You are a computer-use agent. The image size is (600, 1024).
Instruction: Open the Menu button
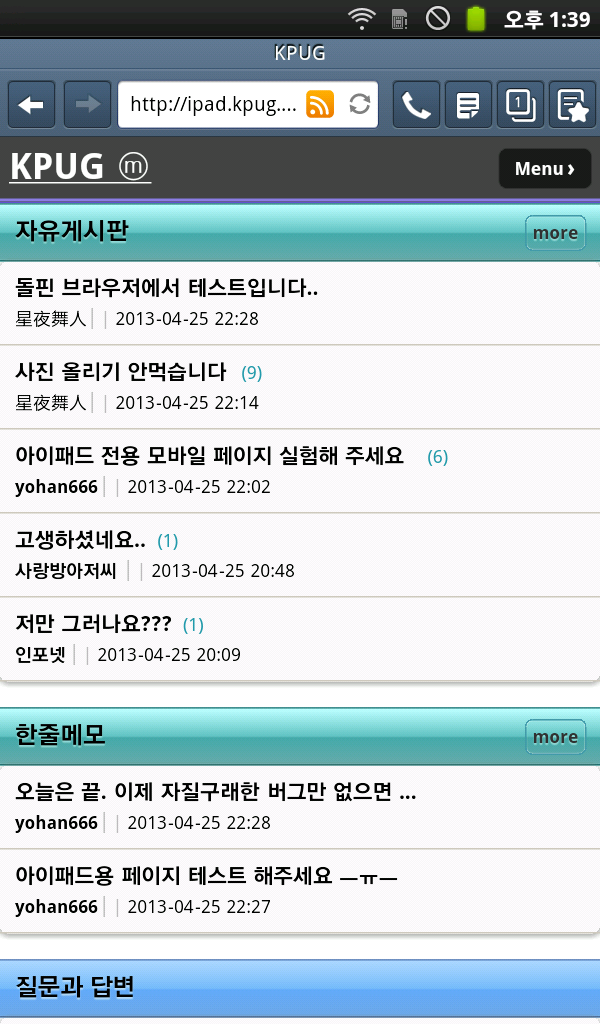point(545,169)
